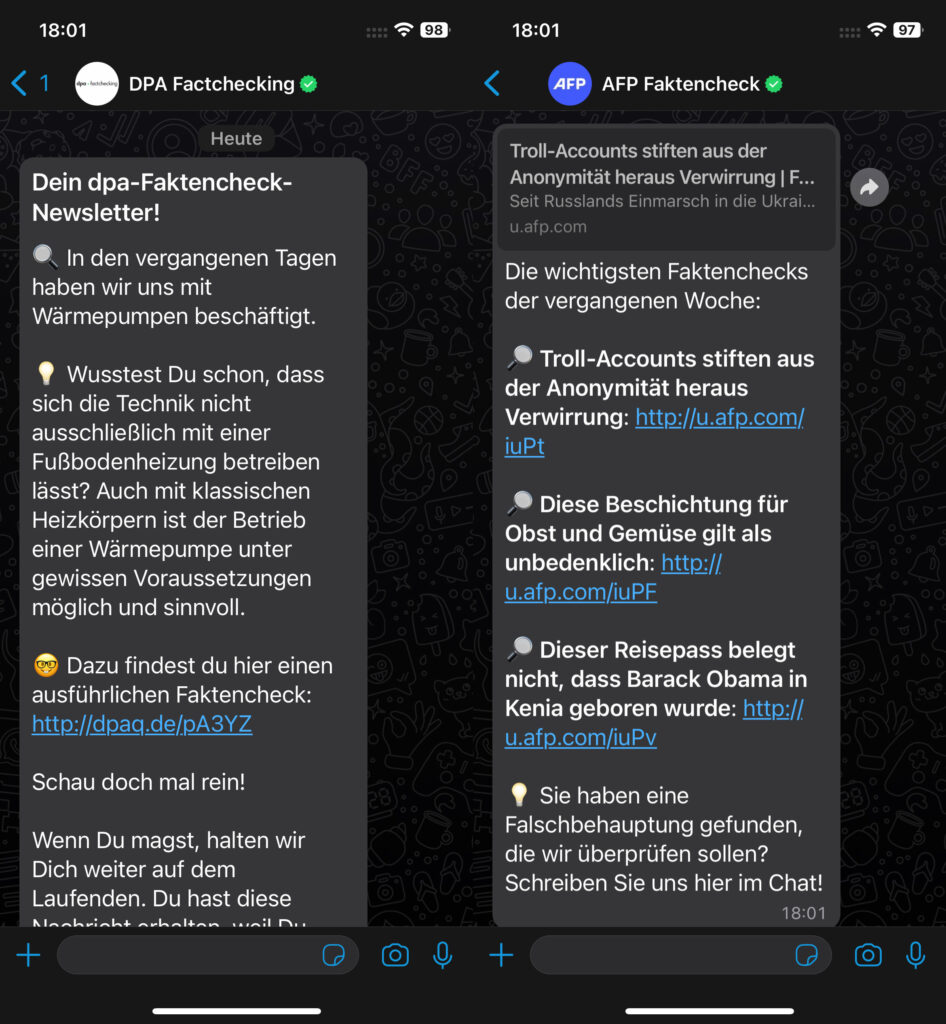
Task: Tap the plus icon in the DPA chat
Action: click(x=28, y=955)
